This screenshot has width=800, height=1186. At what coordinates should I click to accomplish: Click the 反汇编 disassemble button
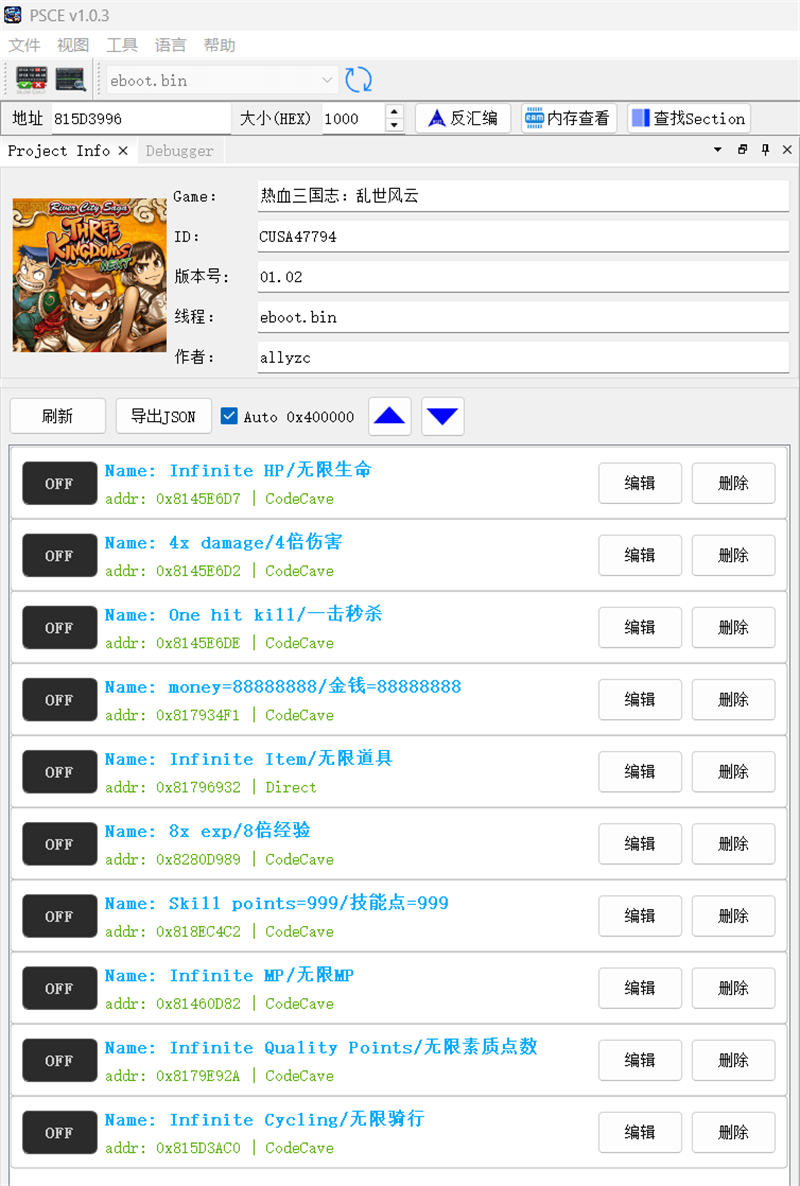[463, 118]
